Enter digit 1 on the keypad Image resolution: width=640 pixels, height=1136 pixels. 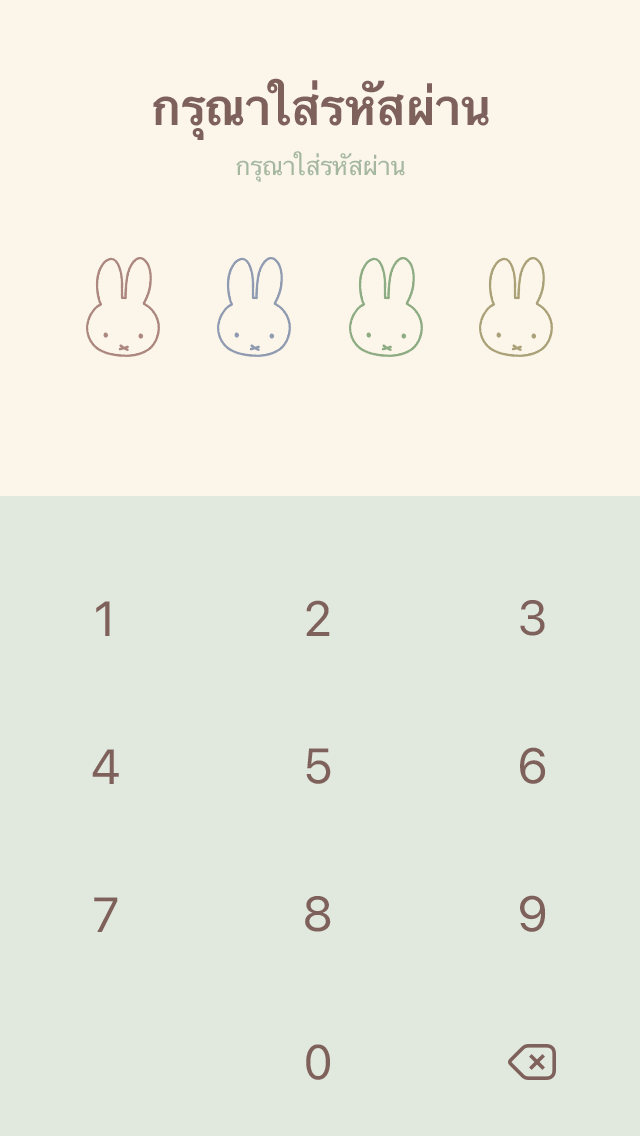(106, 619)
